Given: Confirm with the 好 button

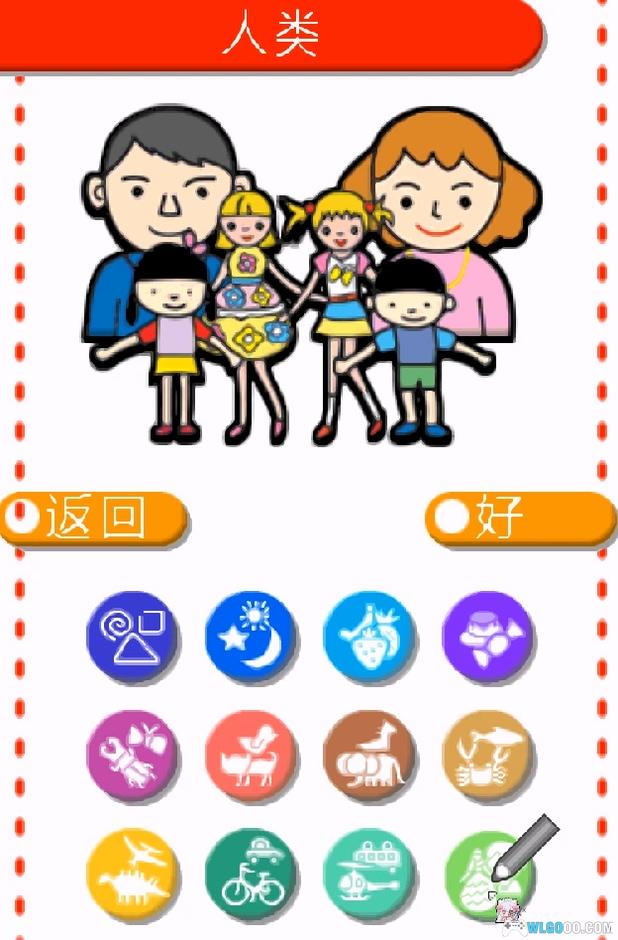Looking at the screenshot, I should click(x=520, y=518).
